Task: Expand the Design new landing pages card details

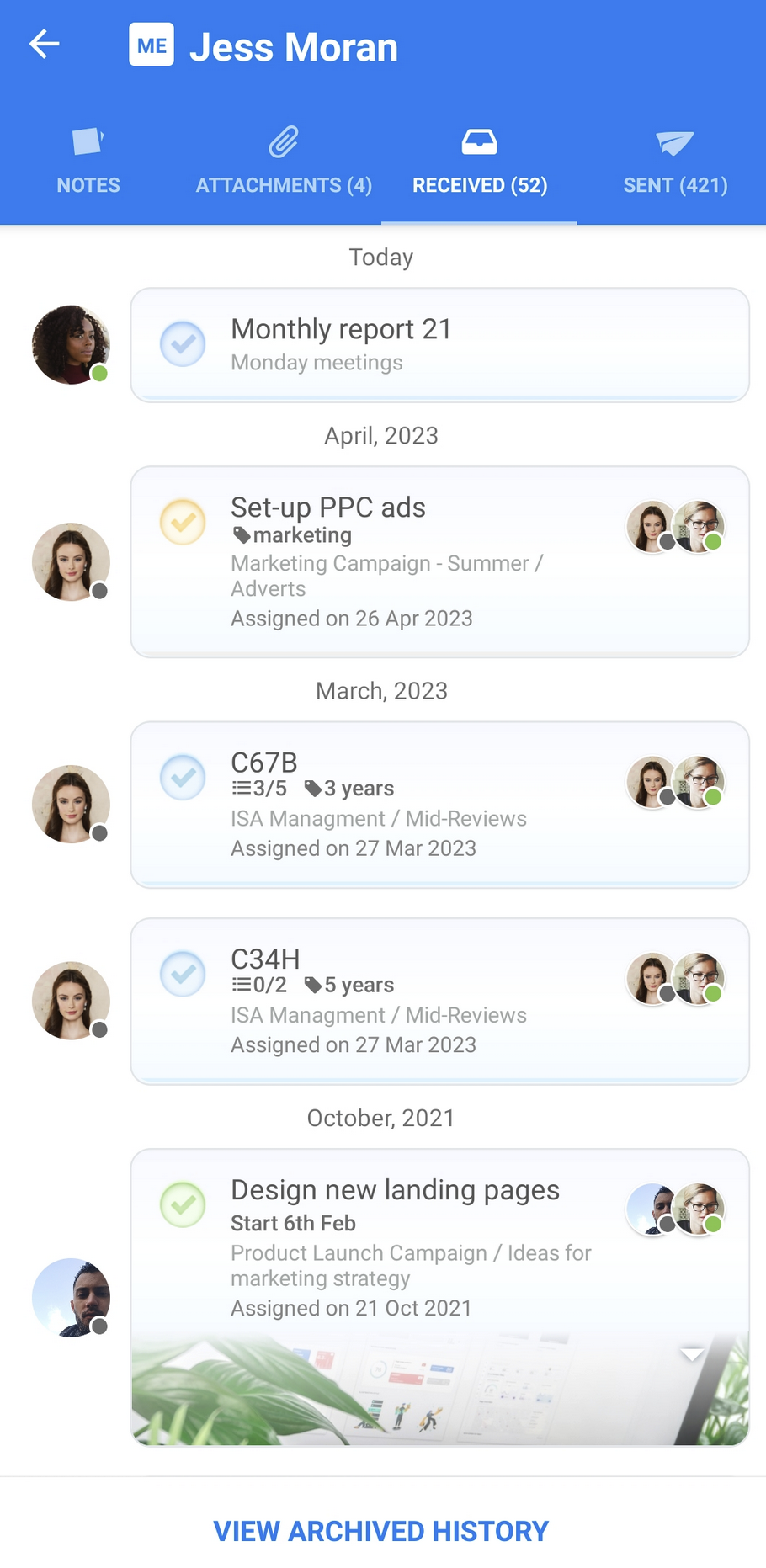Action: pos(691,1355)
